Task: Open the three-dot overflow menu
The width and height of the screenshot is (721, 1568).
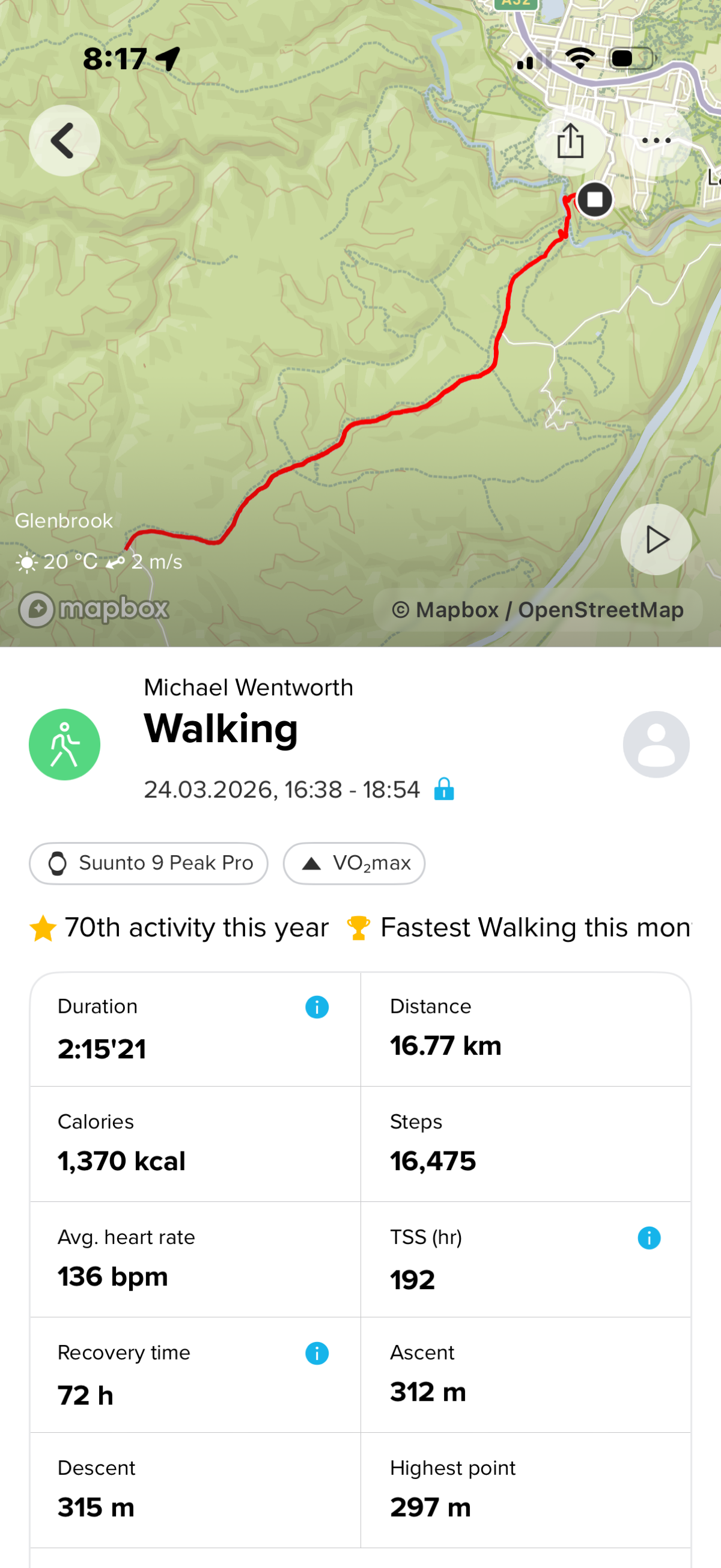Action: [656, 141]
